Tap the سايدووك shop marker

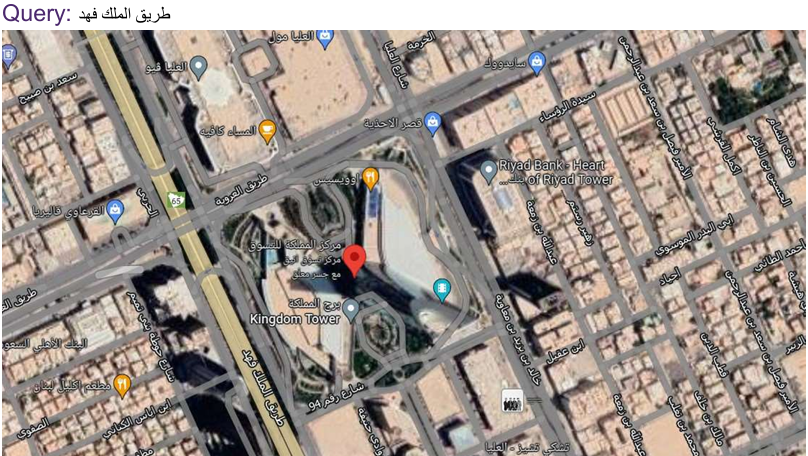pos(537,60)
